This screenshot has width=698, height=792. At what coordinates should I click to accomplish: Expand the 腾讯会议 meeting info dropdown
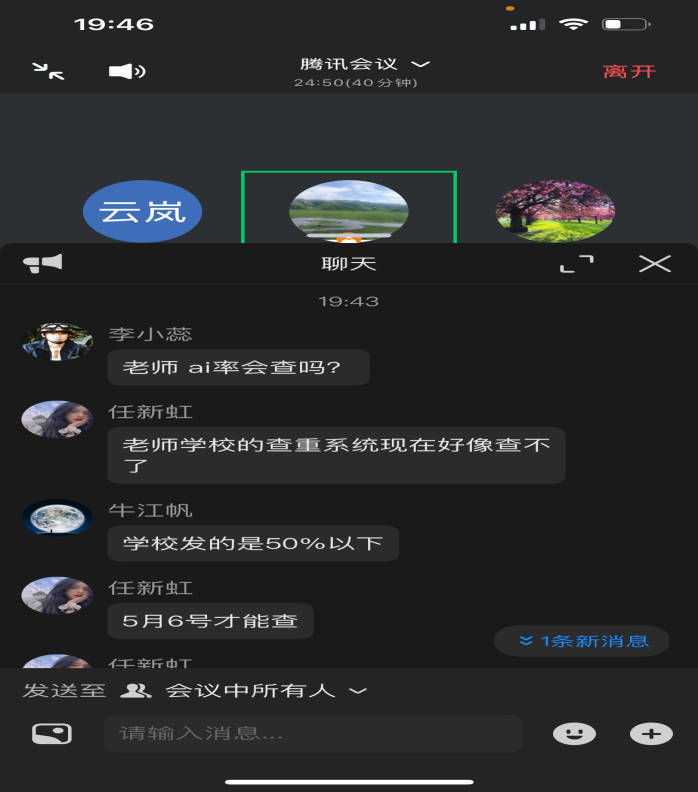click(x=364, y=64)
